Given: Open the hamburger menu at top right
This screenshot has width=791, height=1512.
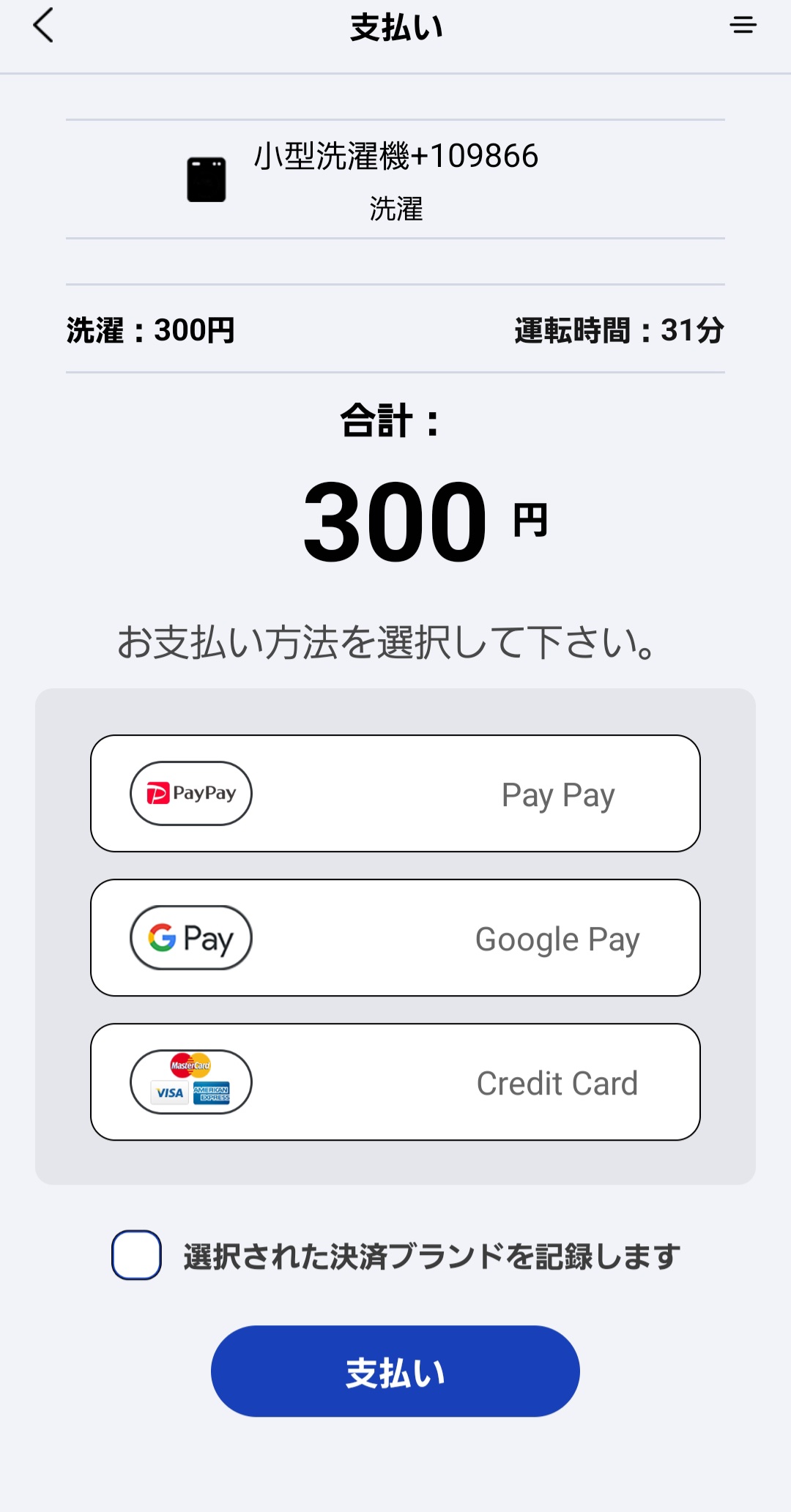Looking at the screenshot, I should [x=743, y=25].
